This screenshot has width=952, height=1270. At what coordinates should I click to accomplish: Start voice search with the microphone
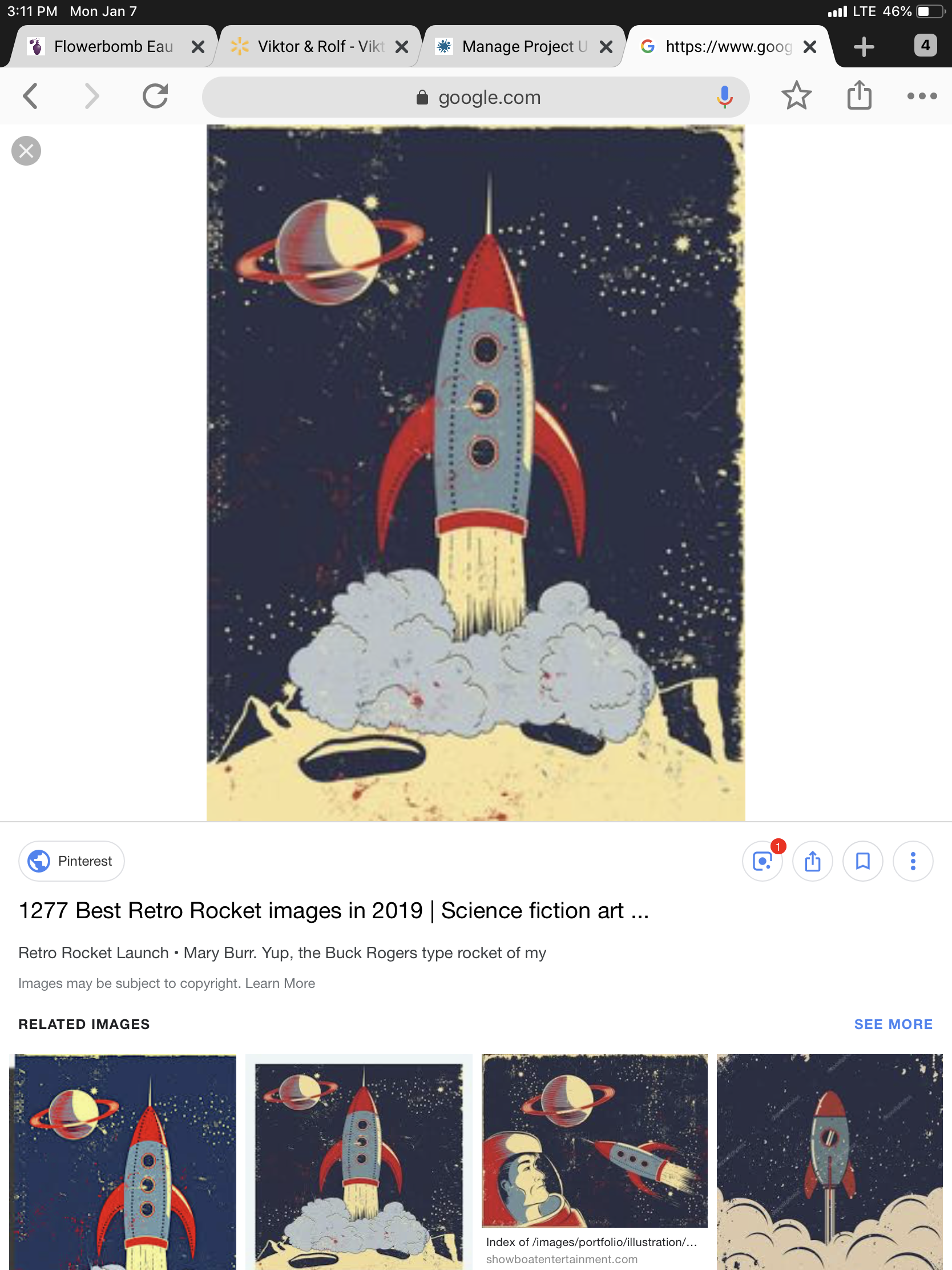coord(724,97)
